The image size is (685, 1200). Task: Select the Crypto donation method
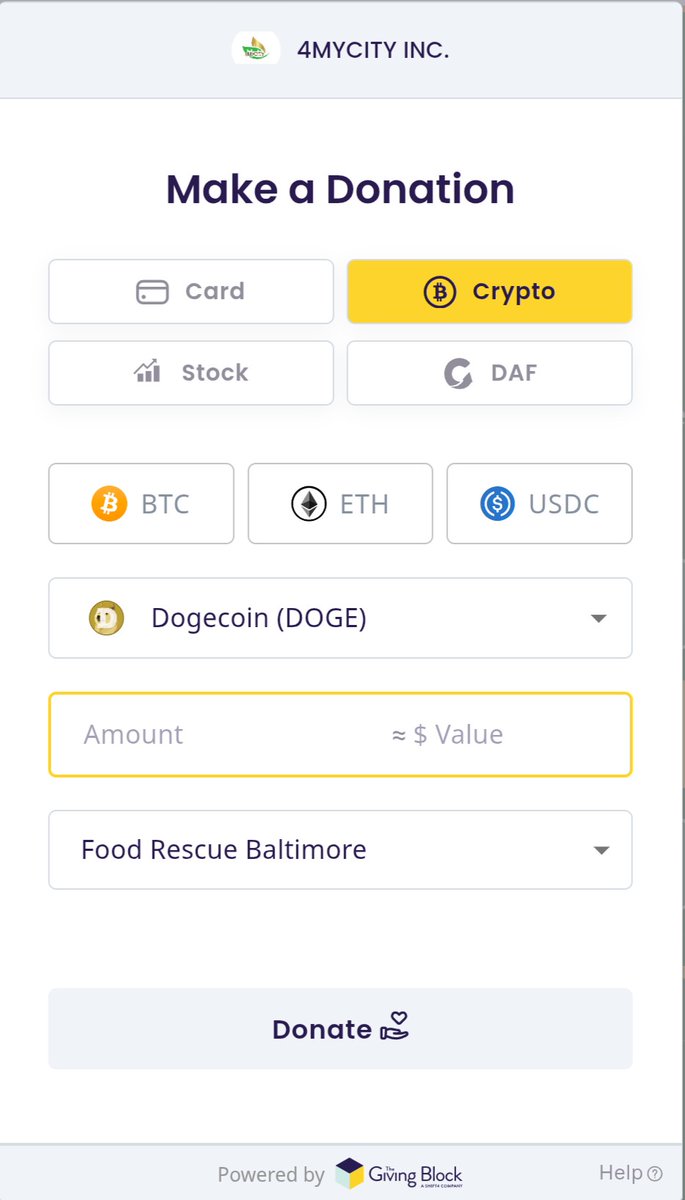point(489,292)
